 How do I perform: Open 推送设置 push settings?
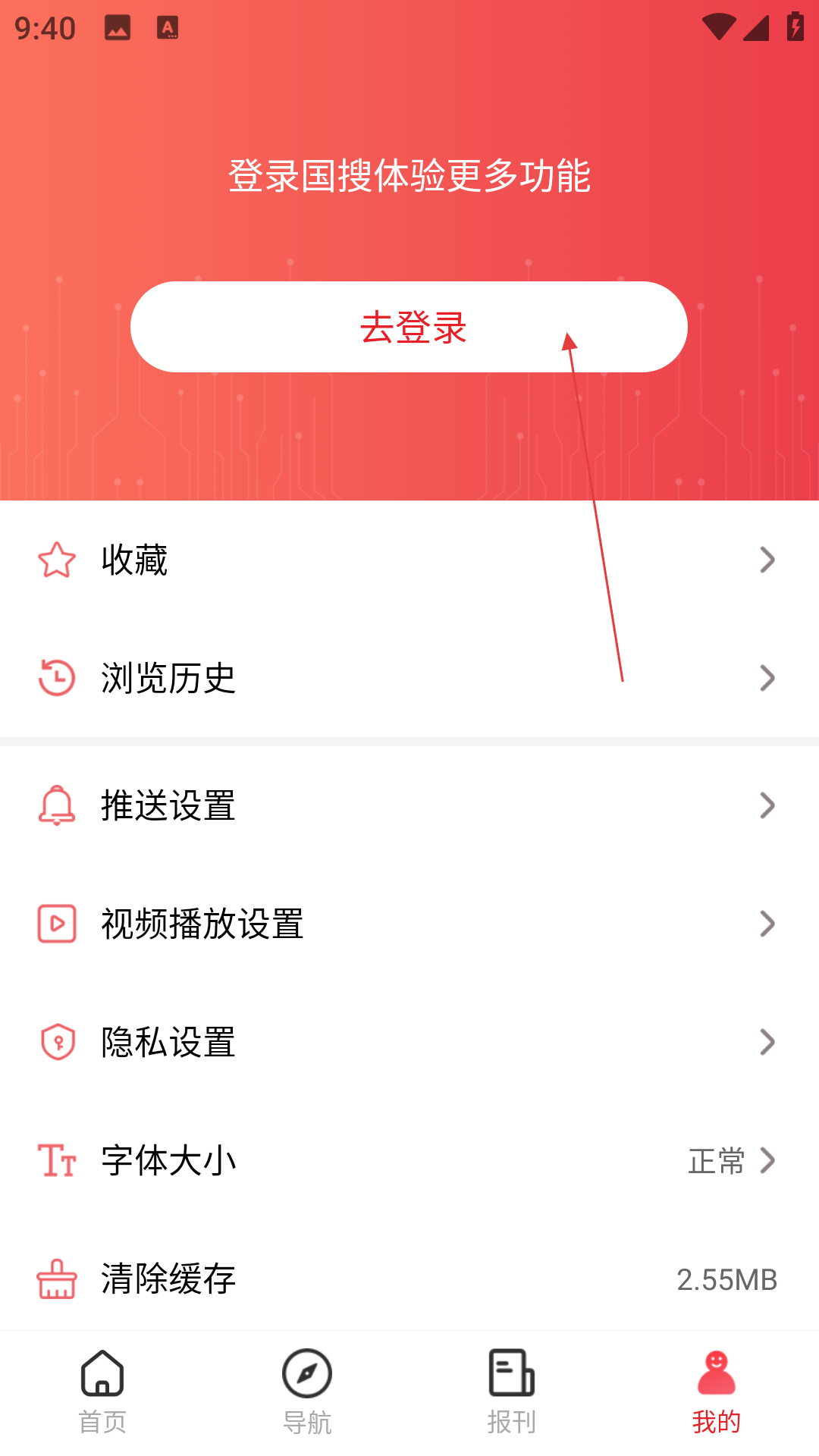(409, 805)
